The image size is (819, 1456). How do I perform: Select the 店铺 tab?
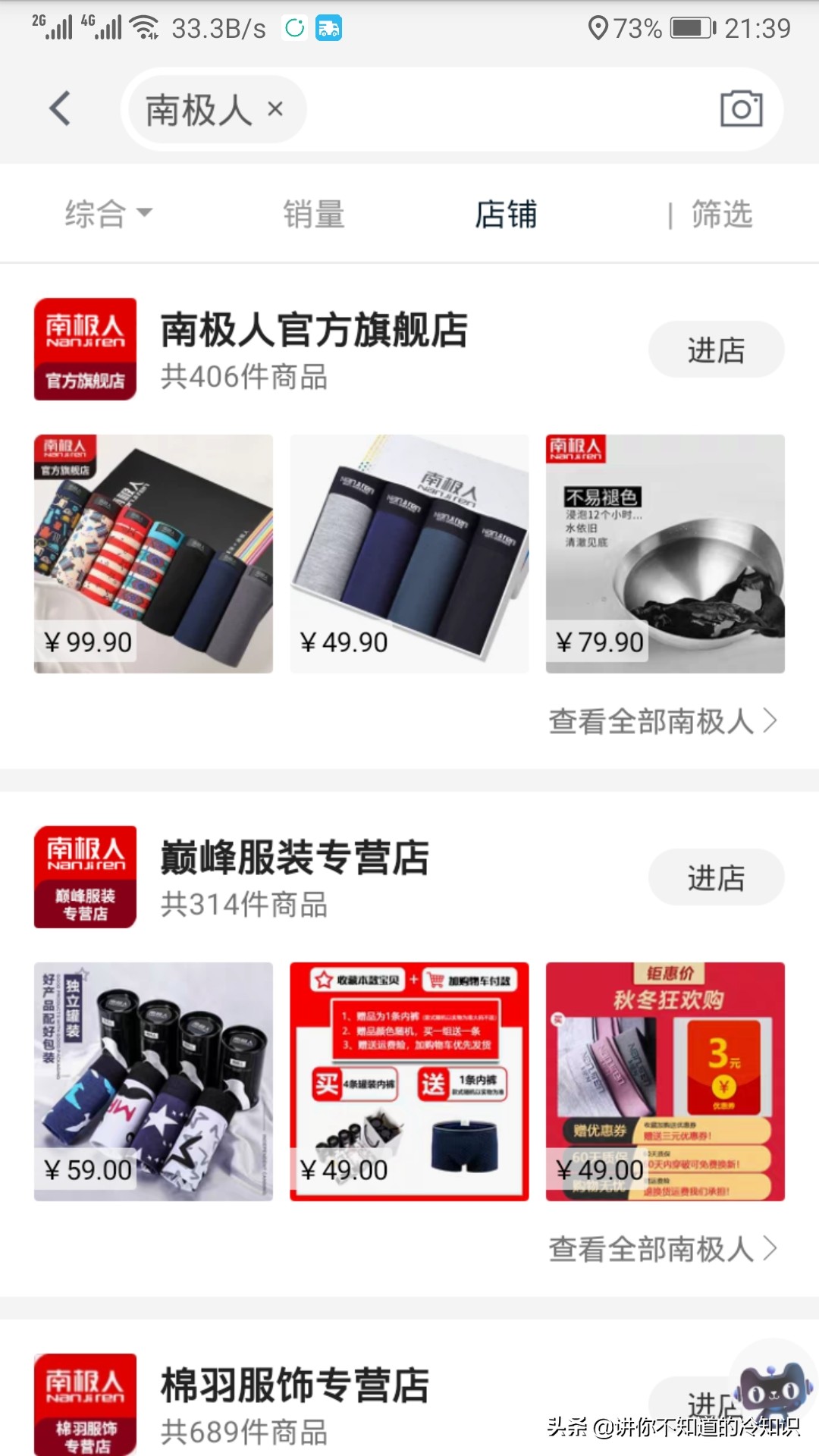tap(507, 215)
